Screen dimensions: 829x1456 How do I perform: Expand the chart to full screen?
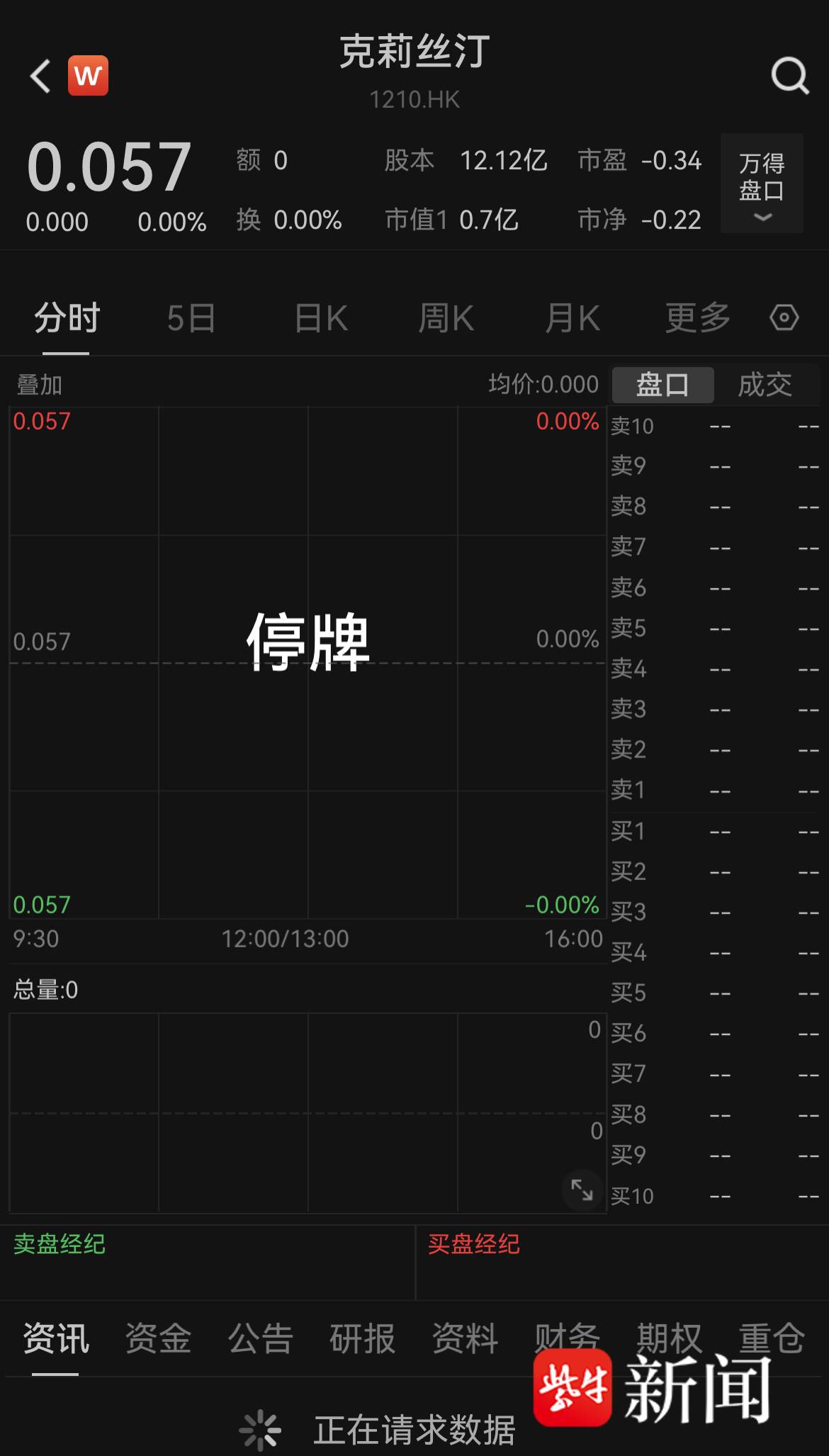(582, 1190)
